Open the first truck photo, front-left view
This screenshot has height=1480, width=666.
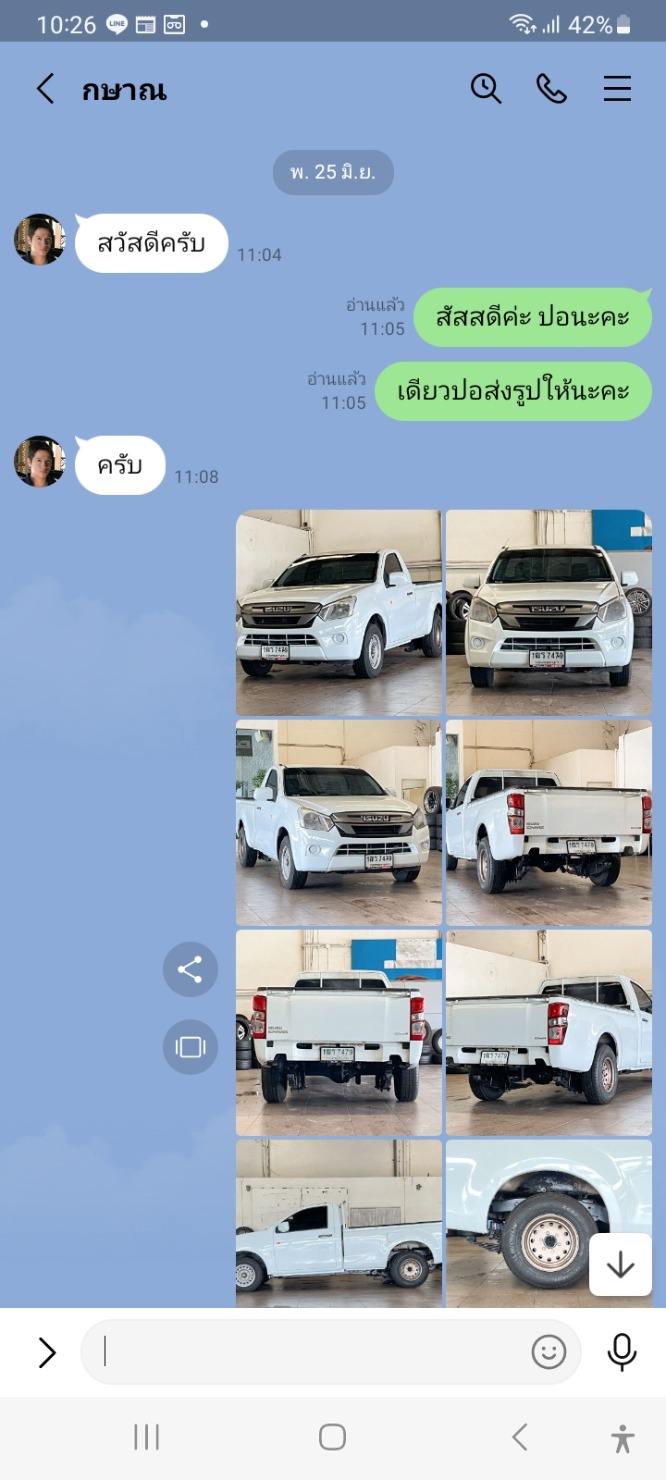[x=339, y=612]
